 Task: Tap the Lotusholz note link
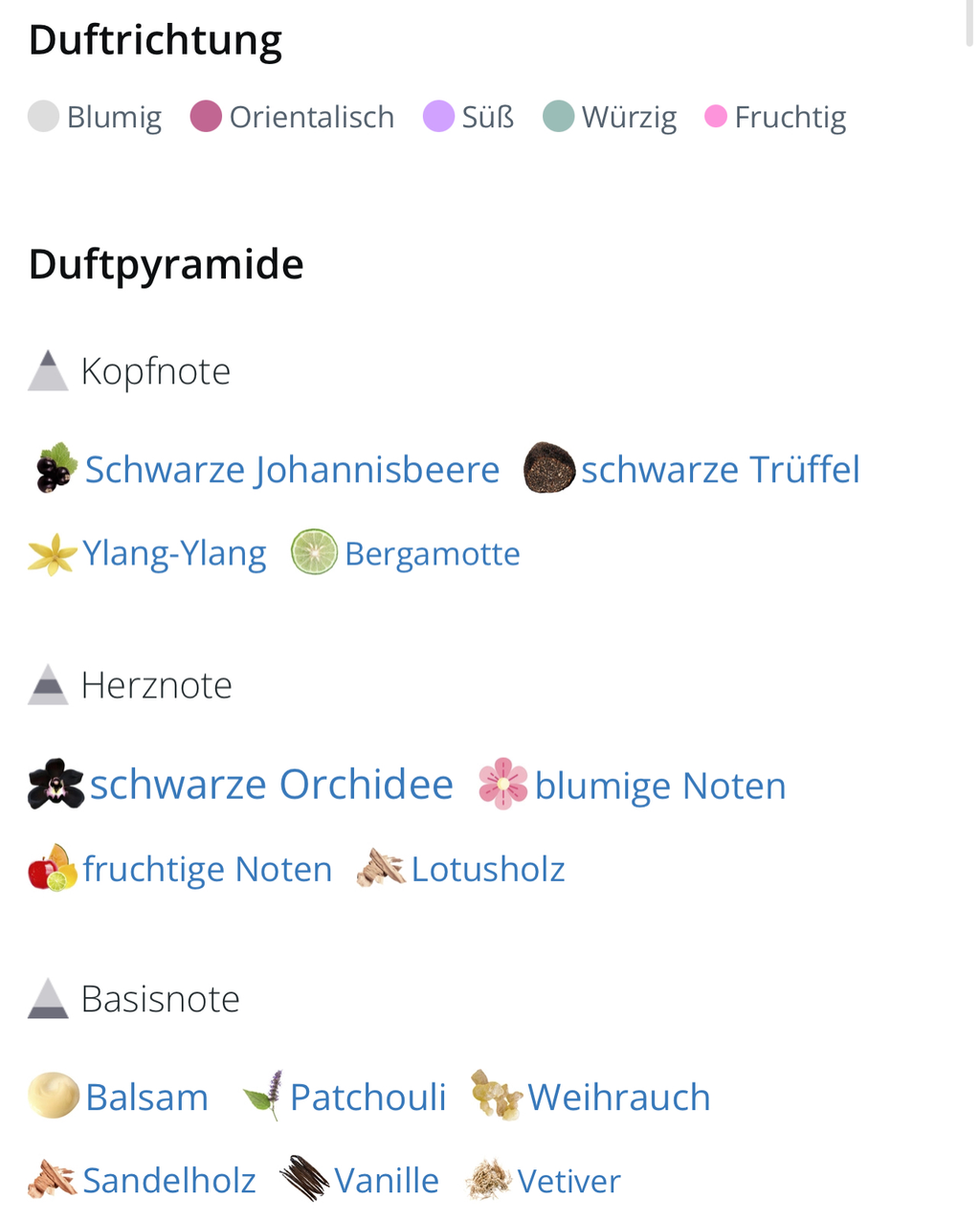click(487, 869)
